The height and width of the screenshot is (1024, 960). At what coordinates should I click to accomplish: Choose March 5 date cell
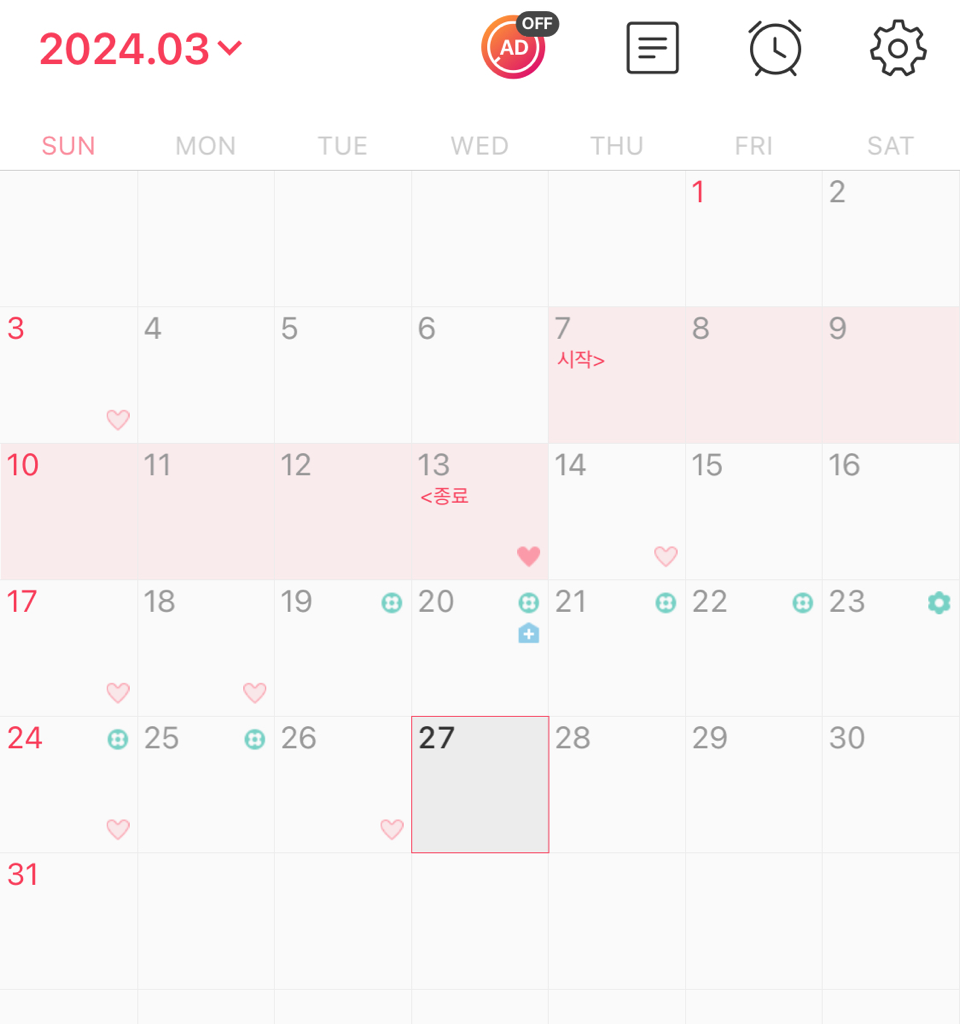point(342,375)
